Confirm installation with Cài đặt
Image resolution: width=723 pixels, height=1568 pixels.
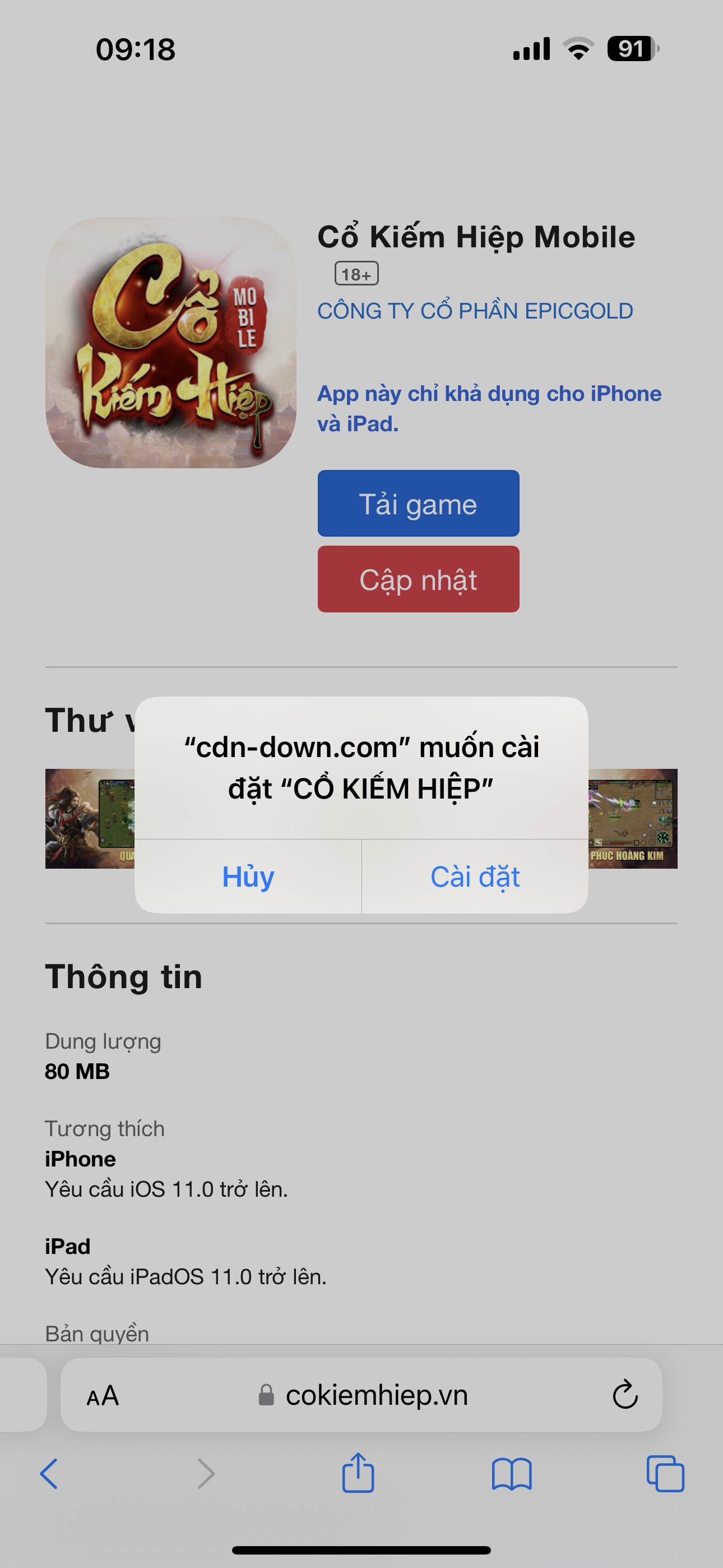475,877
